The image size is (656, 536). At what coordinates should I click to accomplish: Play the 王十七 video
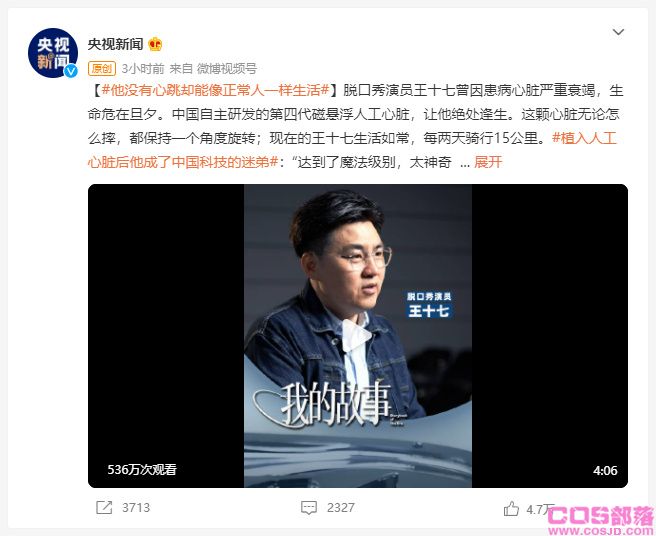pyautogui.click(x=357, y=335)
